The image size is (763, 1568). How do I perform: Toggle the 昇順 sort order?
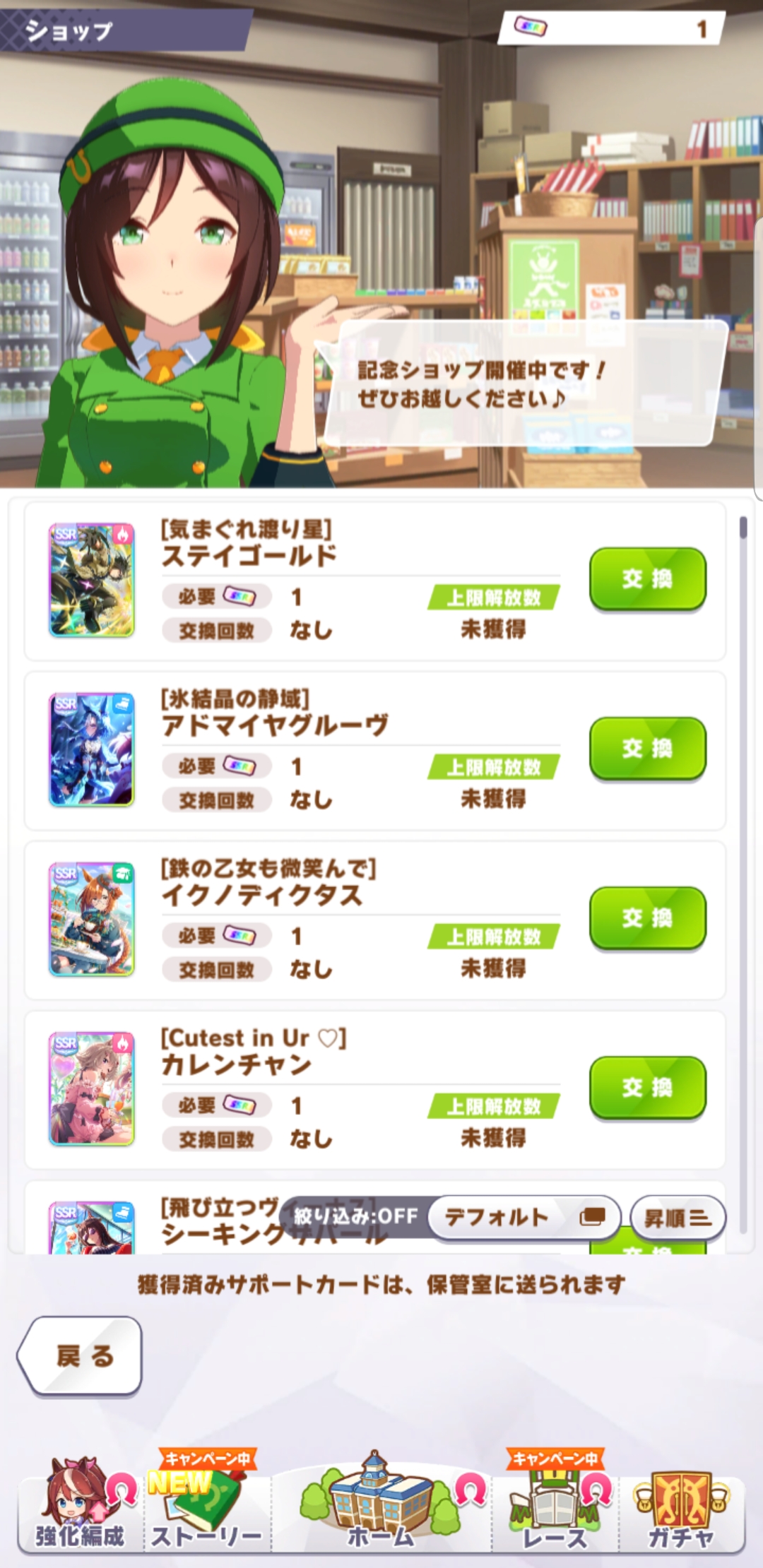tap(677, 1217)
